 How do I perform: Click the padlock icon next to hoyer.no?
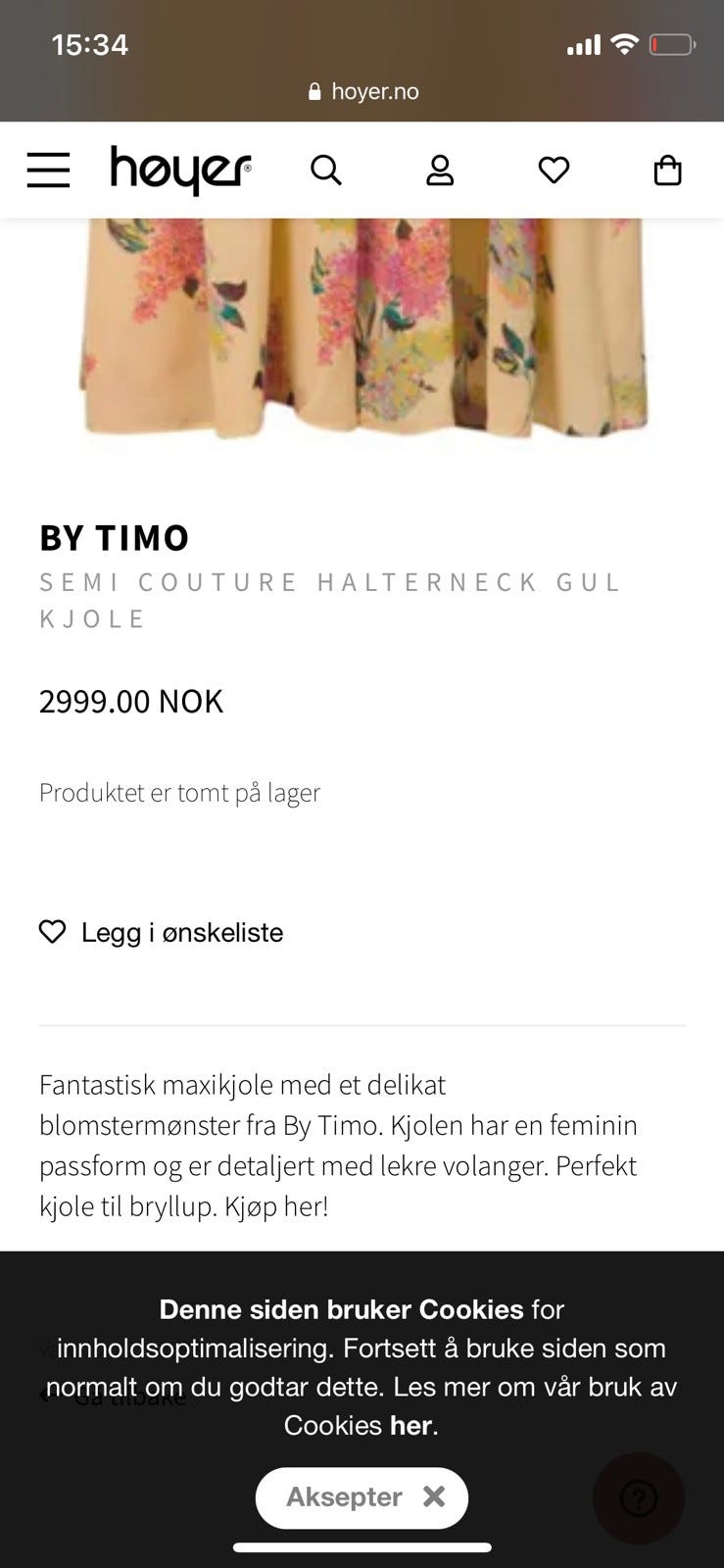[x=314, y=91]
